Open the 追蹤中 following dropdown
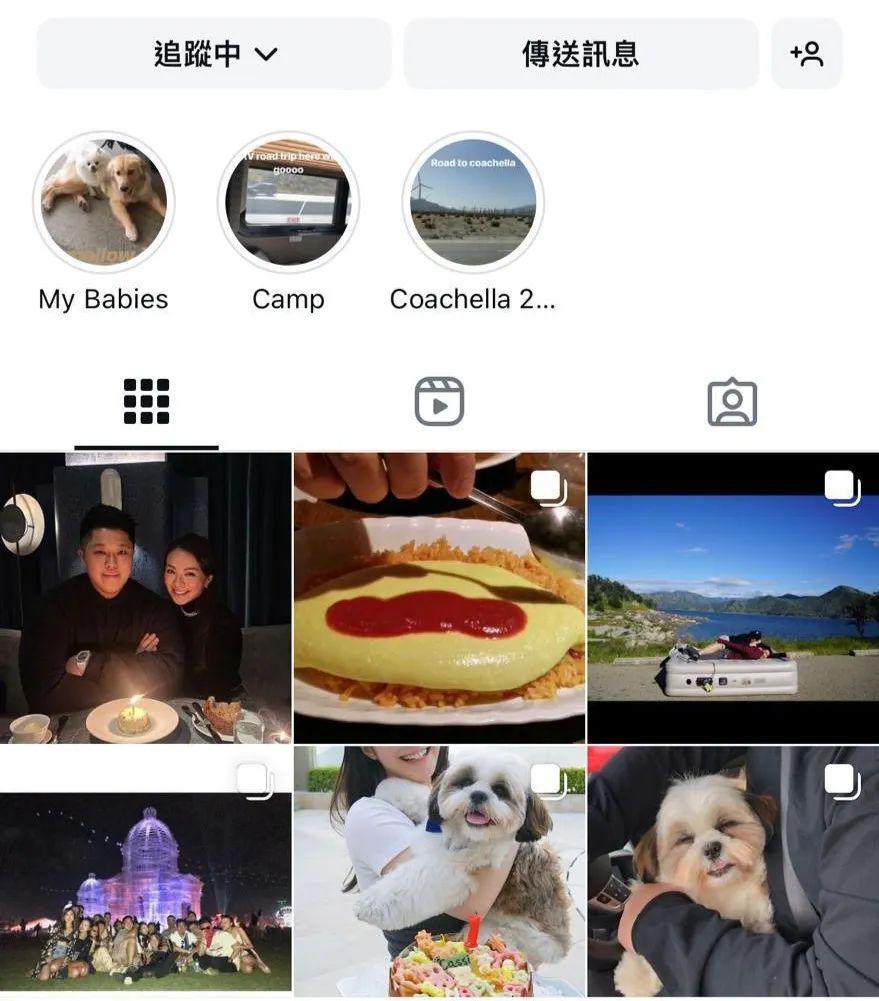This screenshot has width=879, height=1001. pyautogui.click(x=214, y=54)
